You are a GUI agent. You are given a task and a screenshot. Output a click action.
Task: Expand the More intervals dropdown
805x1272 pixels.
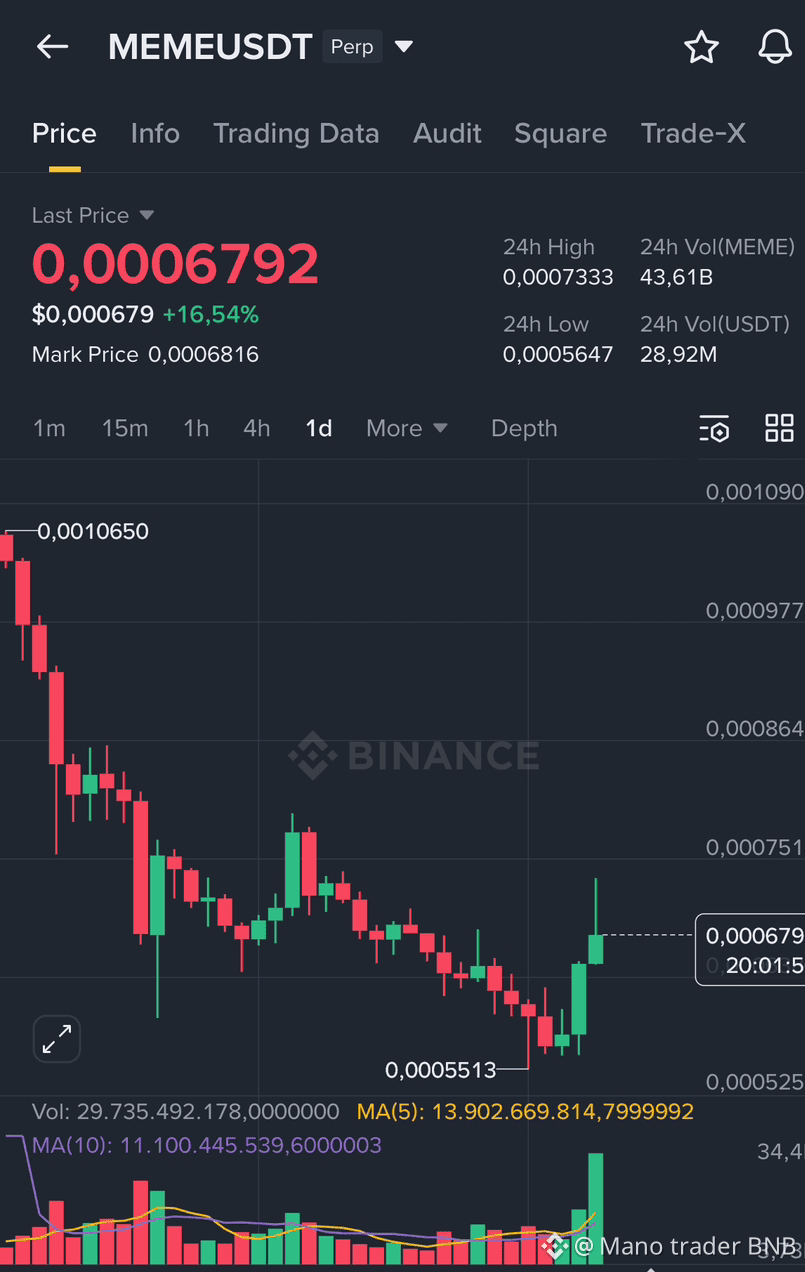[407, 428]
